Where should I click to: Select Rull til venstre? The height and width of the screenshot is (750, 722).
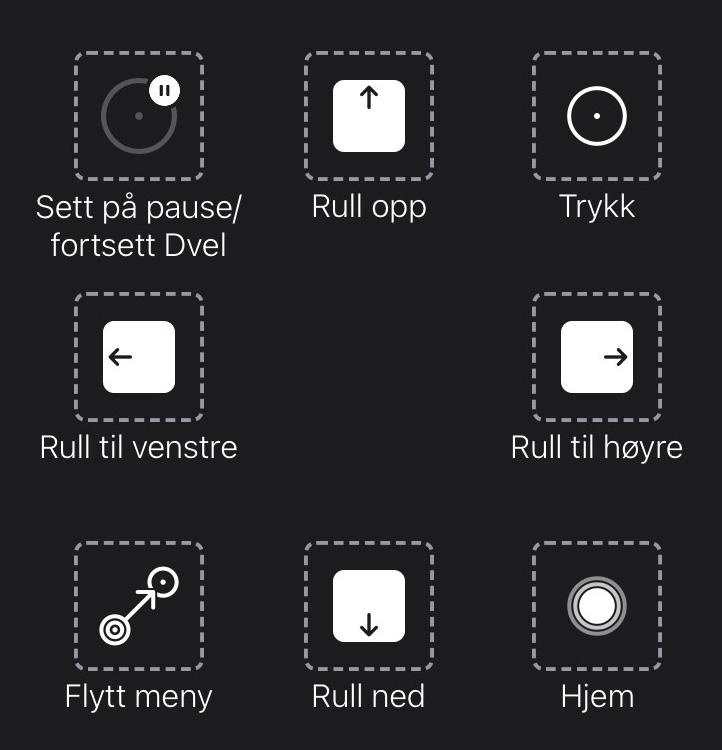click(139, 357)
